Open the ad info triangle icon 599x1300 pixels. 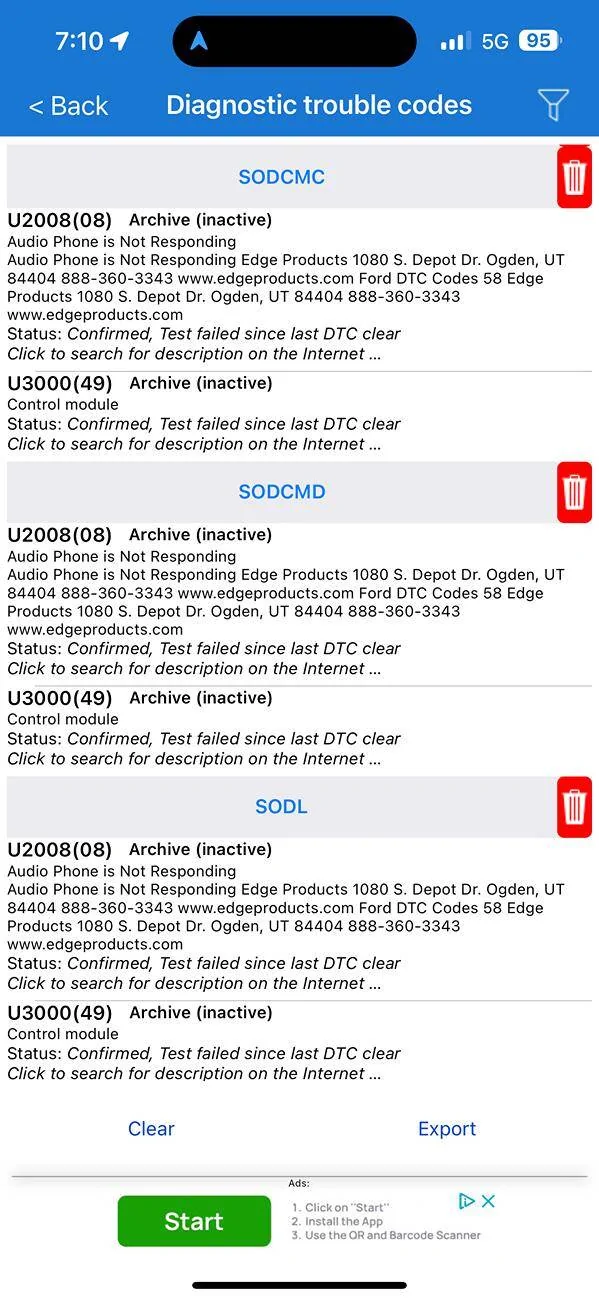466,1201
